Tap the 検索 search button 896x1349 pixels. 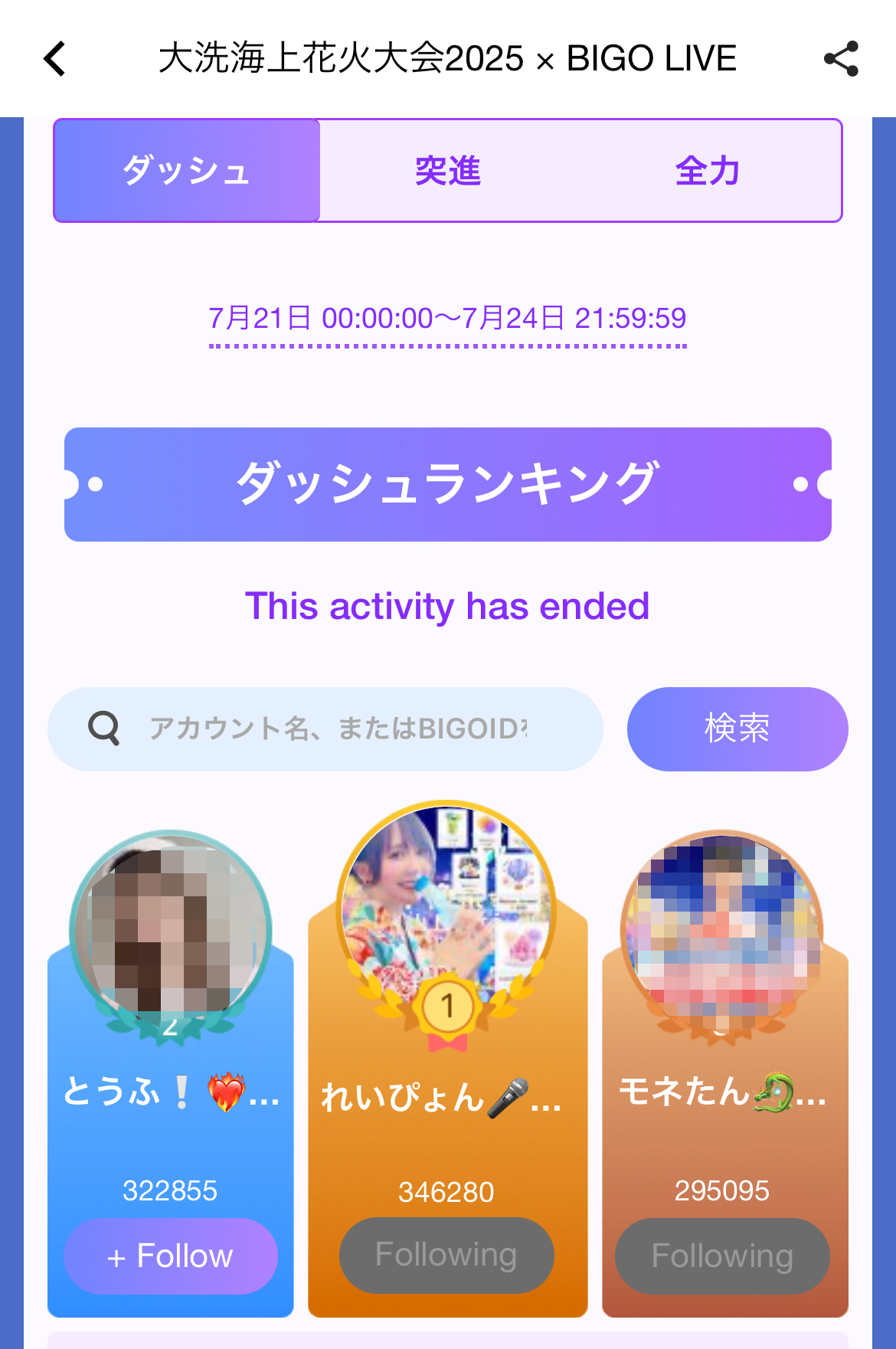tap(737, 729)
